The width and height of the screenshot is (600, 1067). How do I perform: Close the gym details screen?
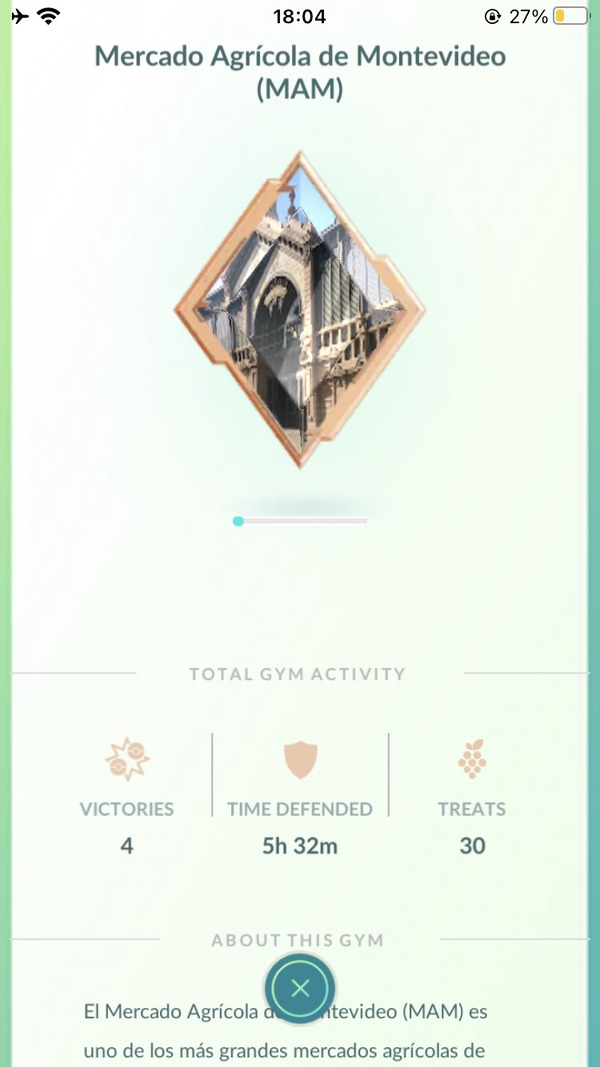coord(300,988)
